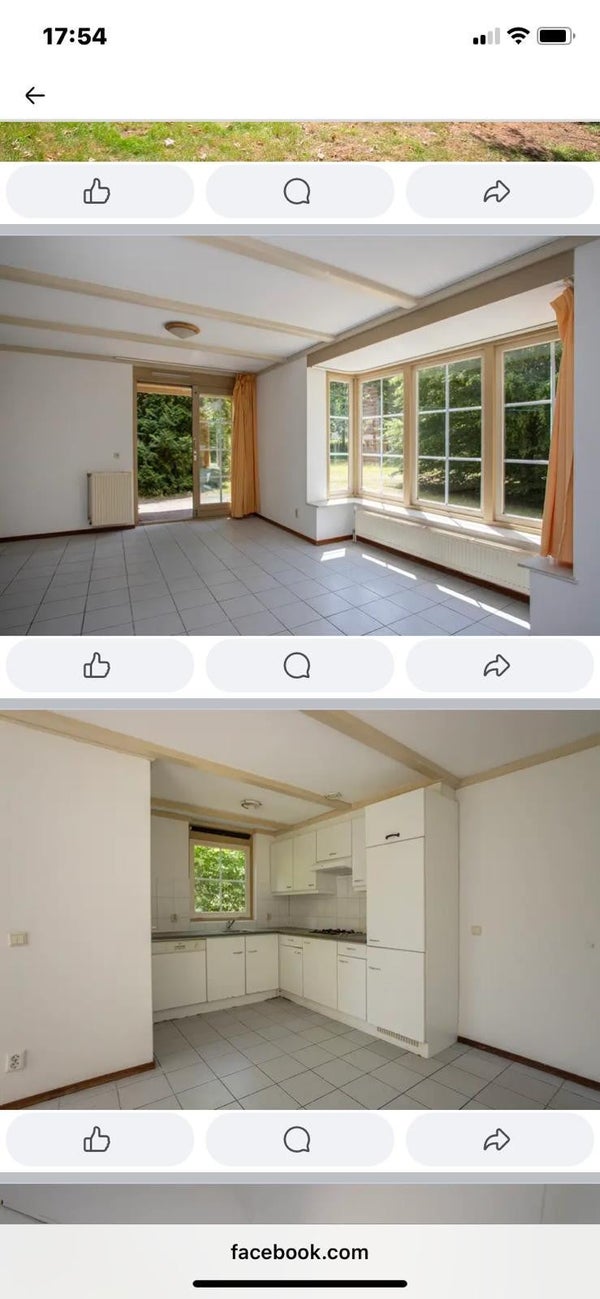Screen dimensions: 600x1299
Task: Comment on the garden photo above the living room
Action: tap(297, 191)
